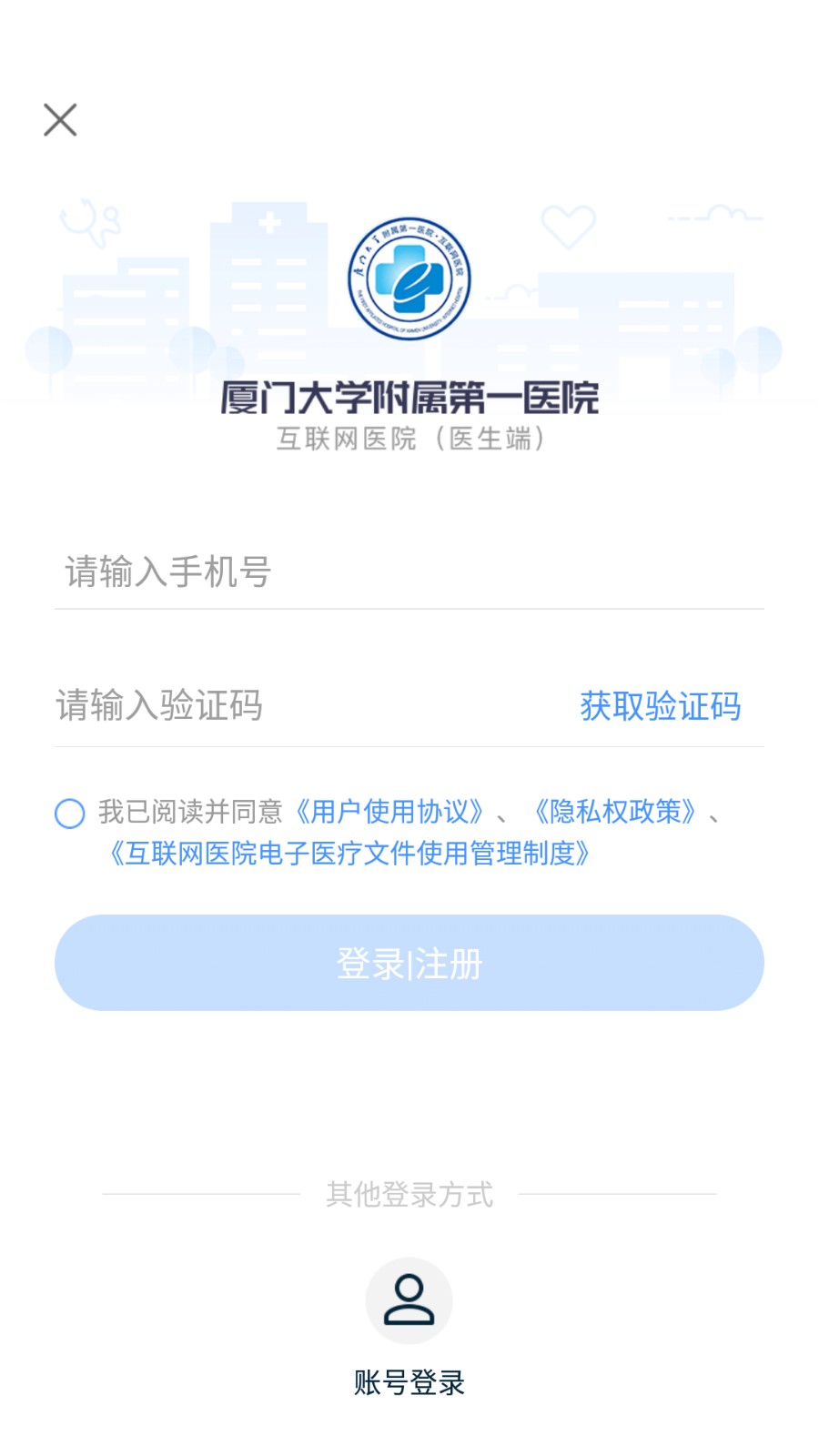This screenshot has width=819, height=1456.
Task: Click 获取验证码 to request a code
Action: (658, 707)
